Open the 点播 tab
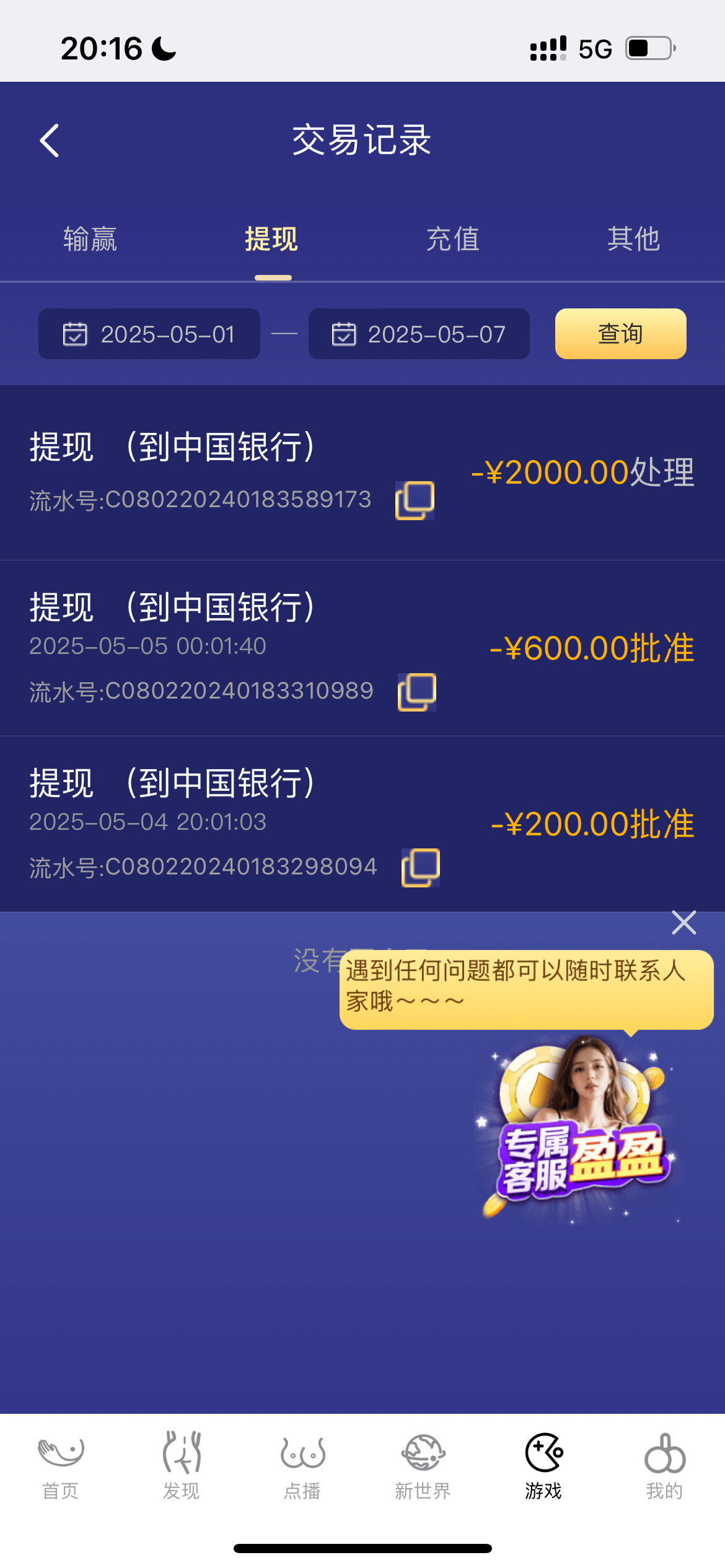 pos(302,1465)
